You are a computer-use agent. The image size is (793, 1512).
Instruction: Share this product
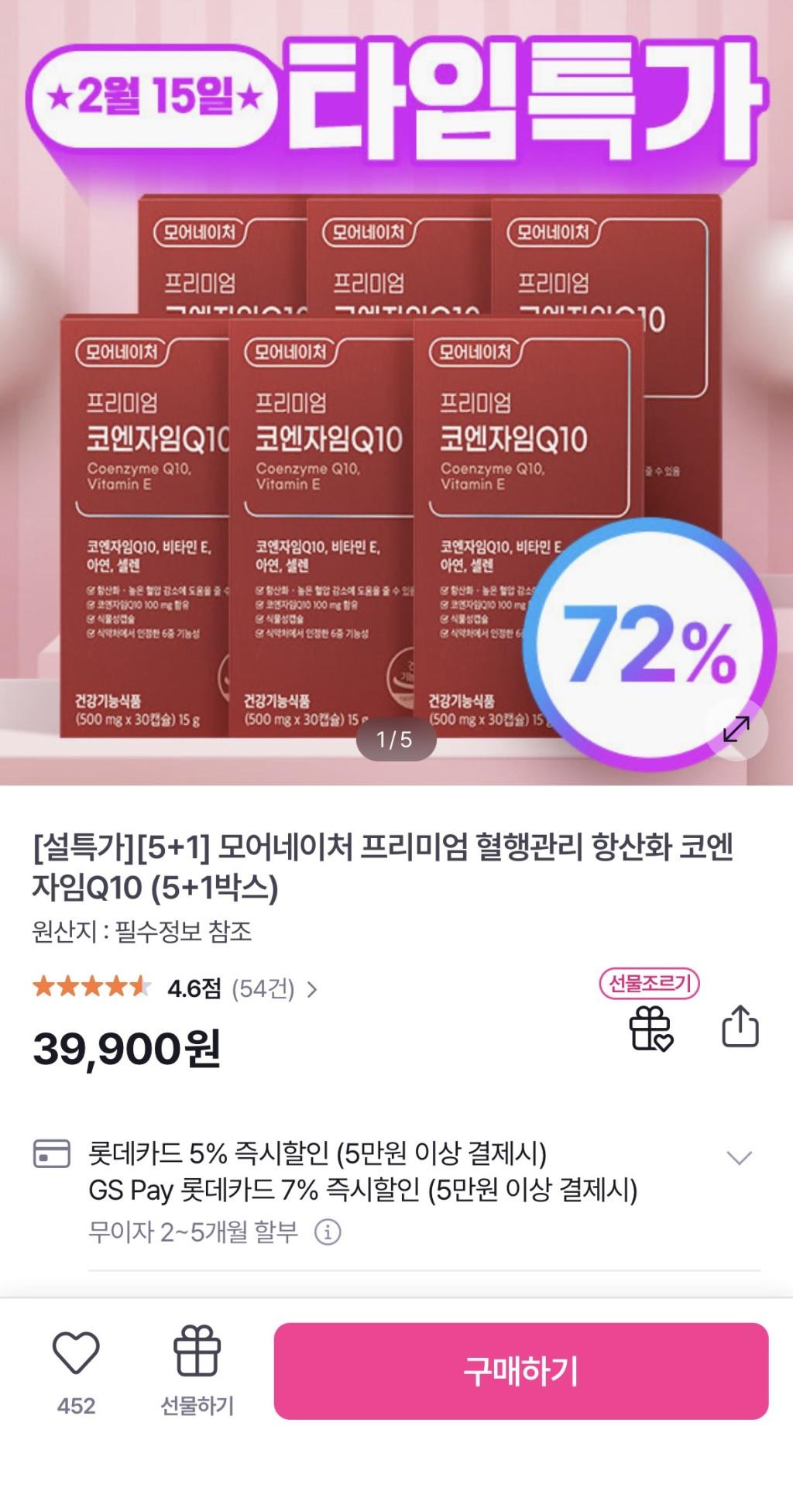pyautogui.click(x=740, y=1026)
